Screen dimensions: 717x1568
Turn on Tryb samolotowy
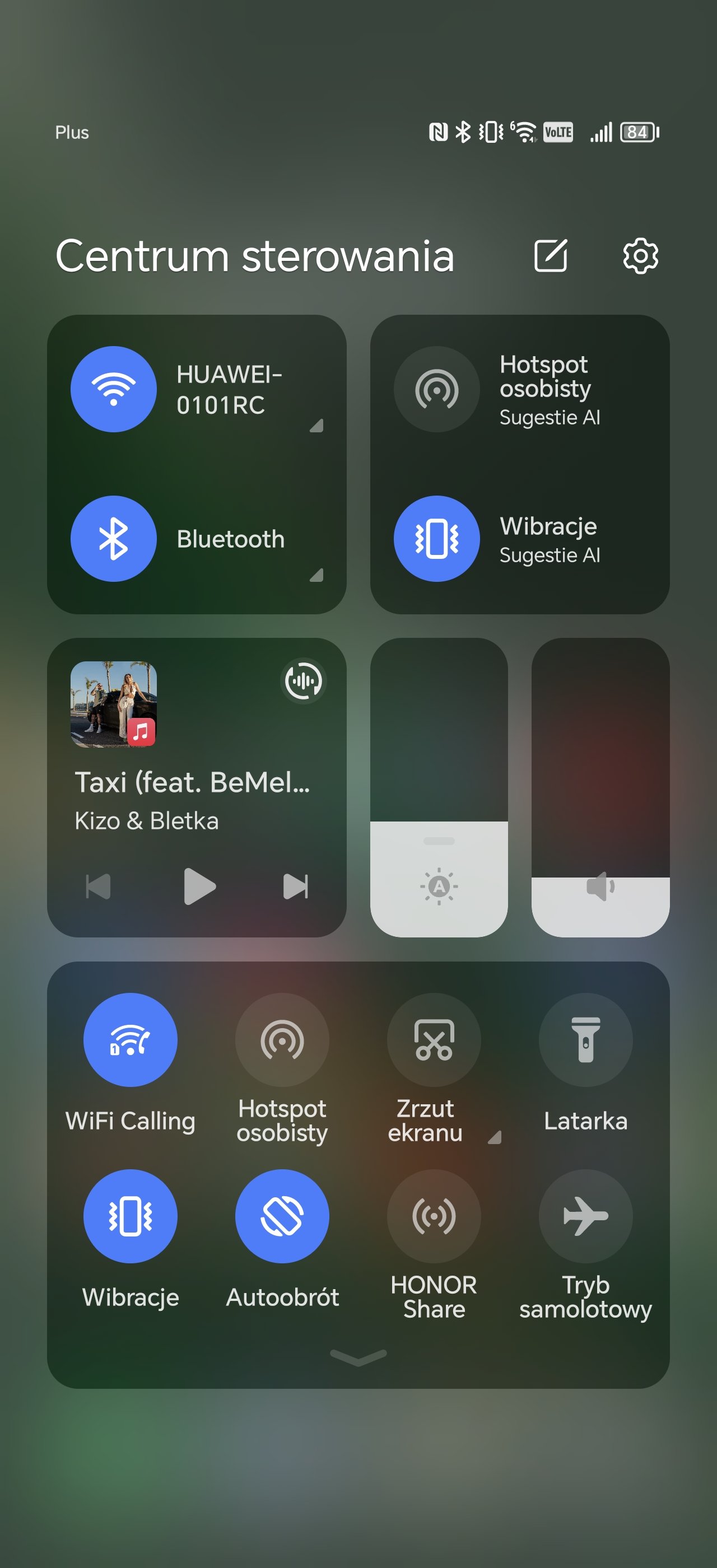coord(585,1216)
